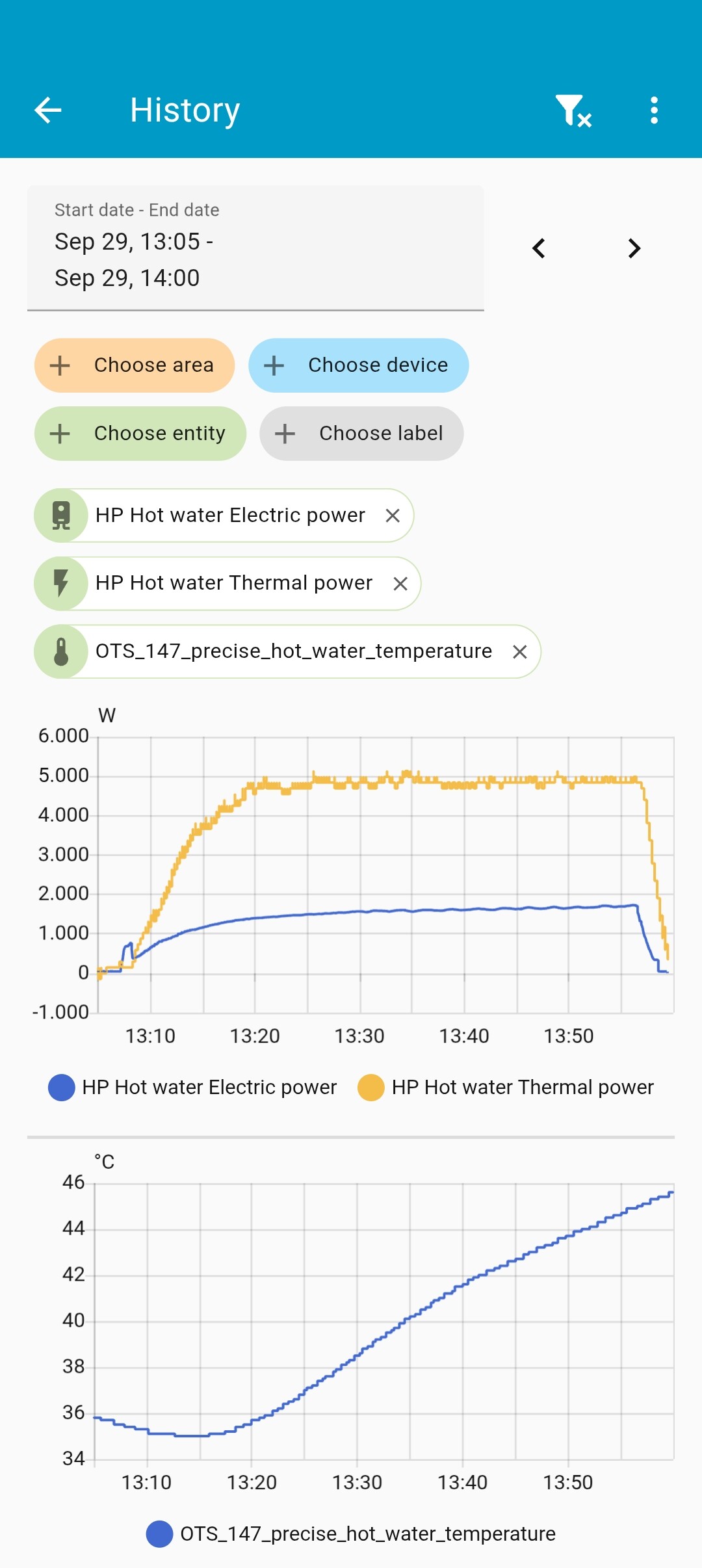Screen dimensions: 702x1568
Task: Jump to the previous time range
Action: pos(539,248)
